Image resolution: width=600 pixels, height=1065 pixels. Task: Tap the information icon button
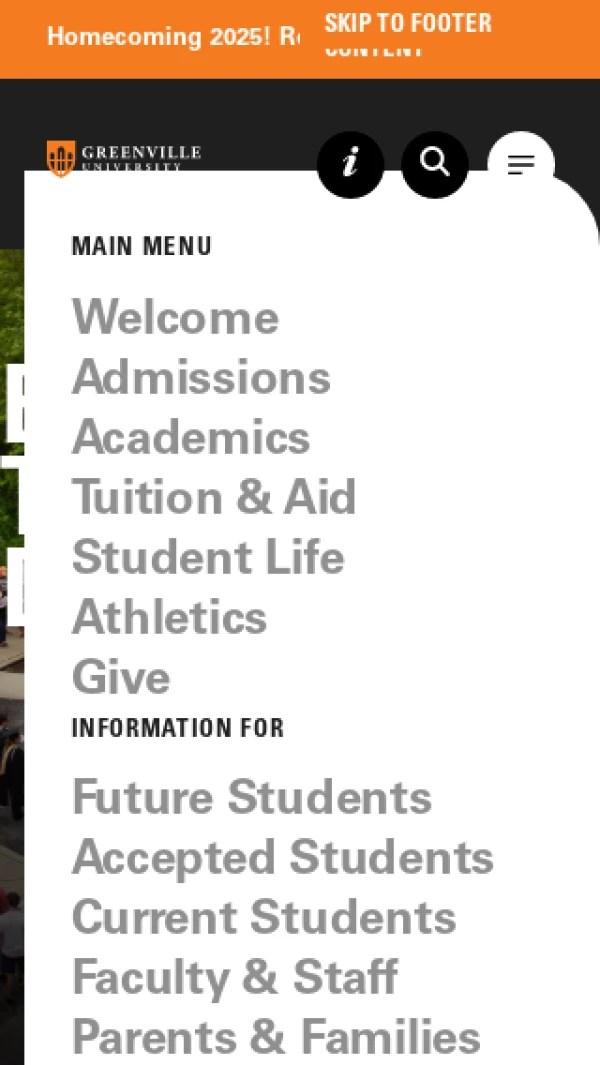point(350,164)
